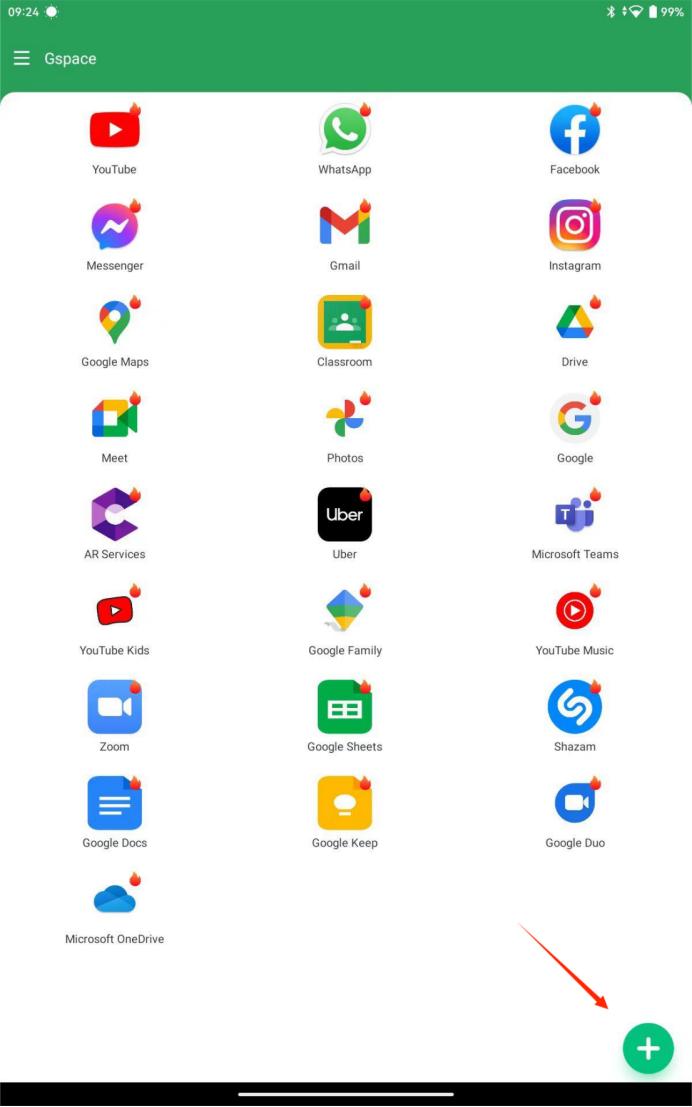Launch the YouTube app
Screen dimensions: 692x1107
point(115,131)
